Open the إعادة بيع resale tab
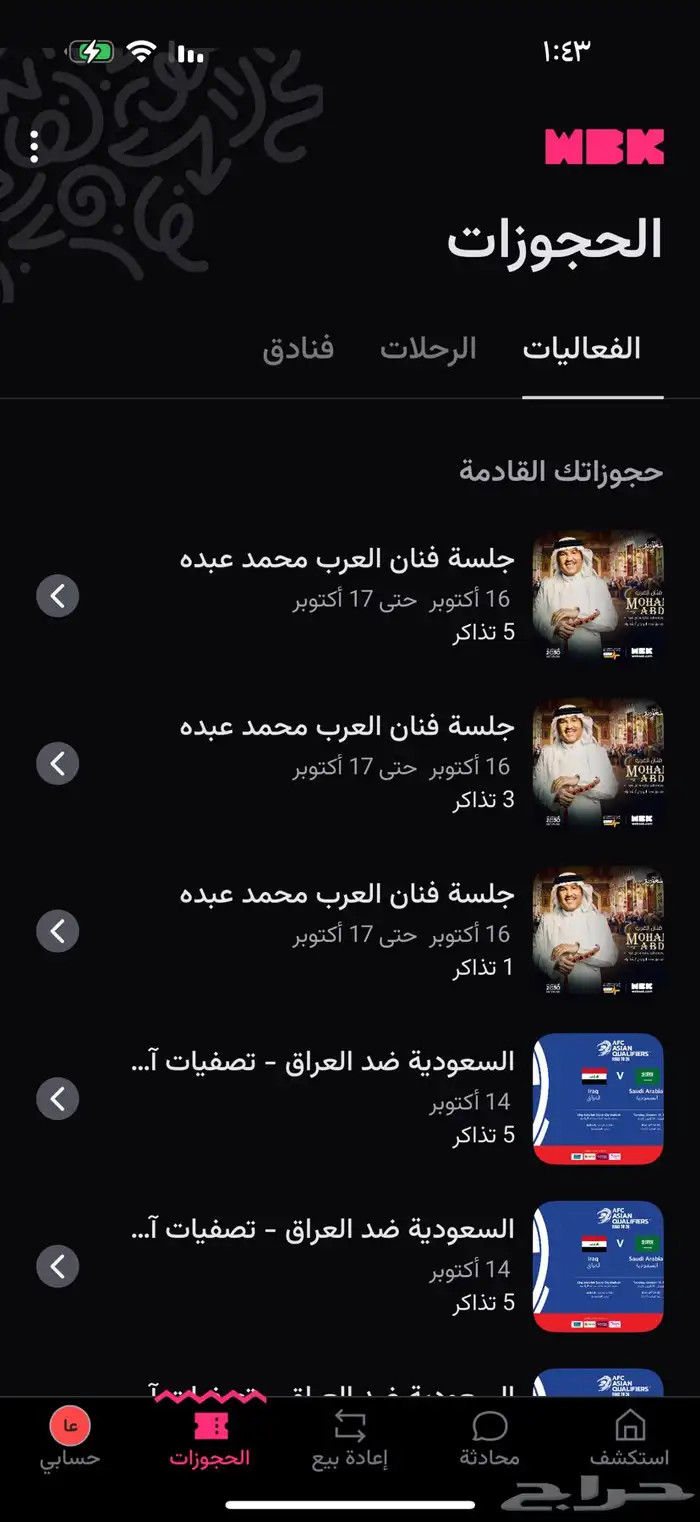The height and width of the screenshot is (1522, 700). tap(350, 1438)
